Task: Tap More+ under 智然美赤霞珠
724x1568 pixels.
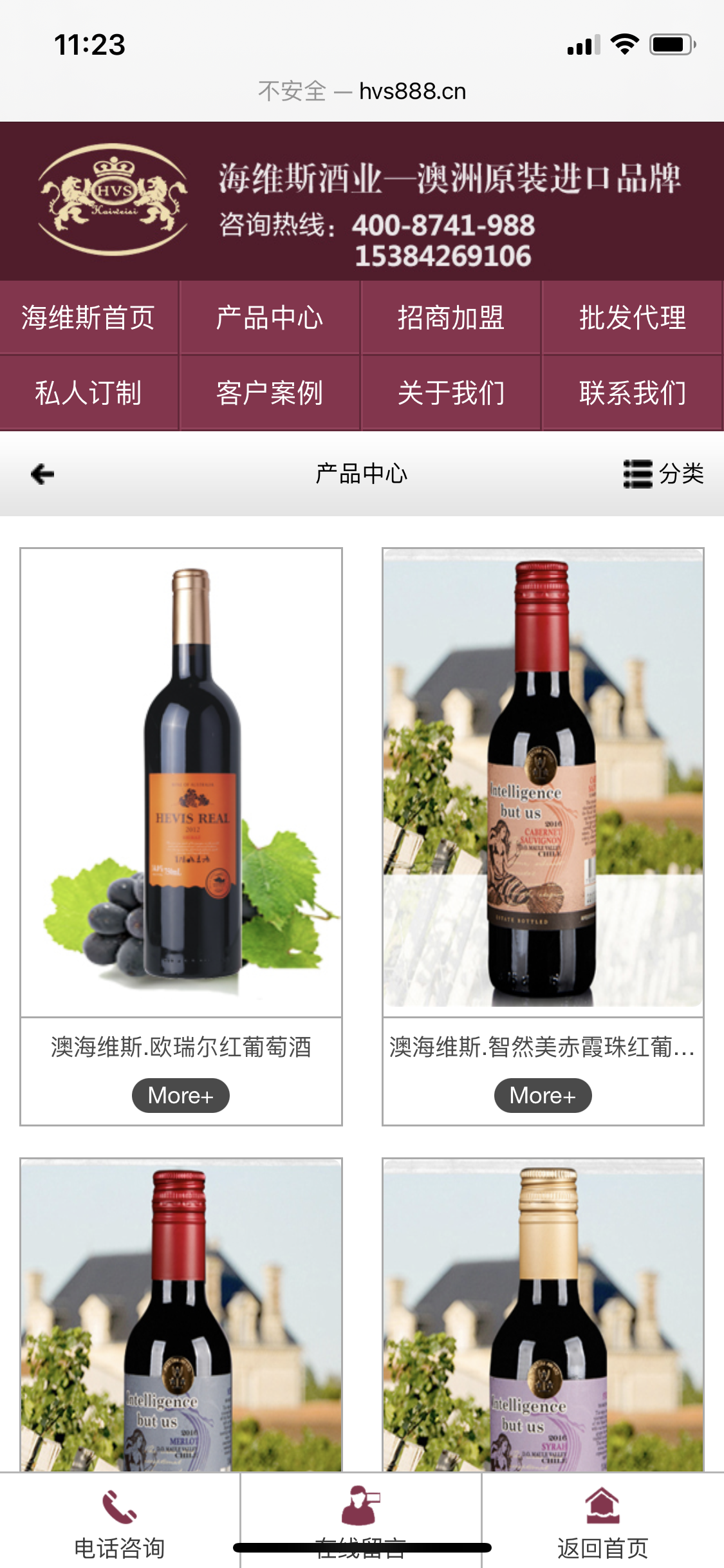Action: [543, 1096]
